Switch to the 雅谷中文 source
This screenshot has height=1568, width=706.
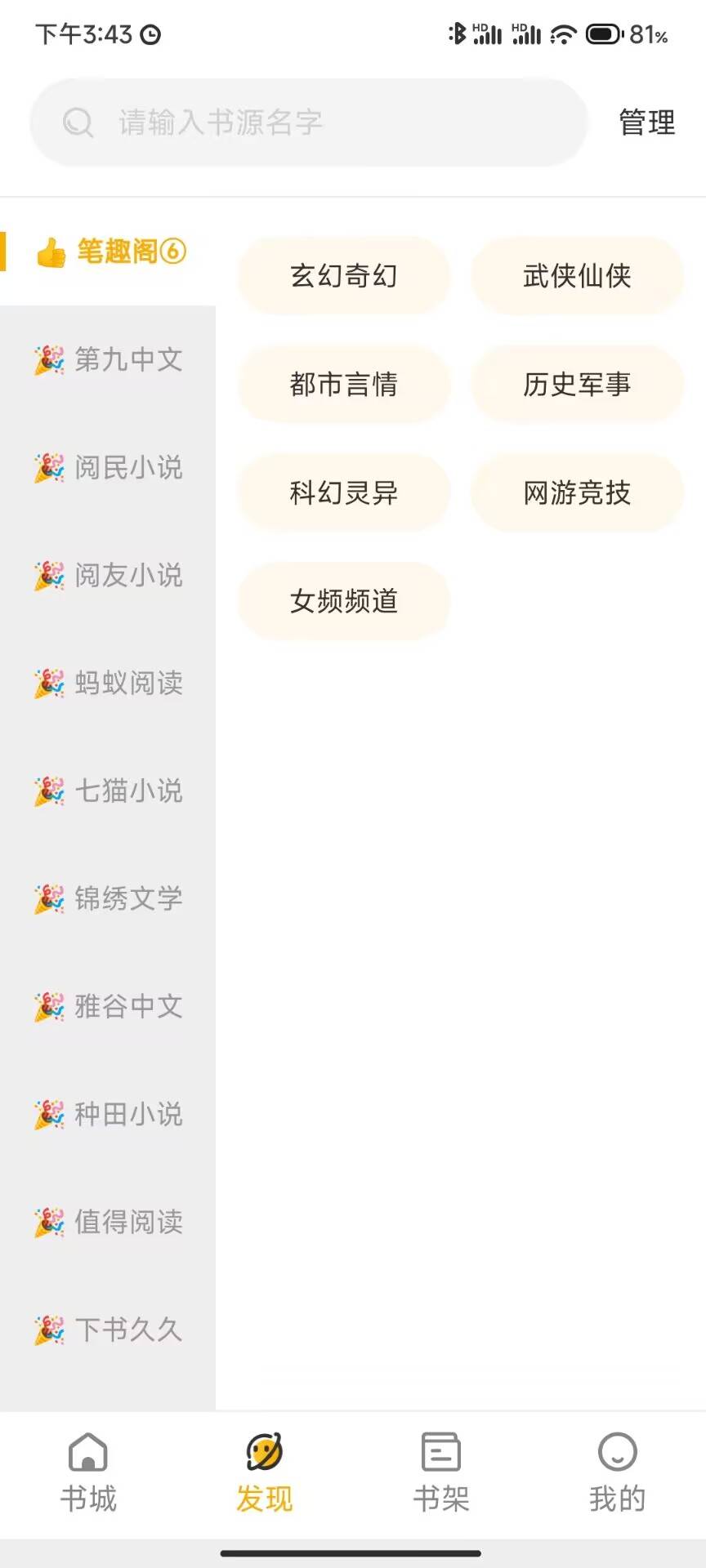tap(108, 1006)
